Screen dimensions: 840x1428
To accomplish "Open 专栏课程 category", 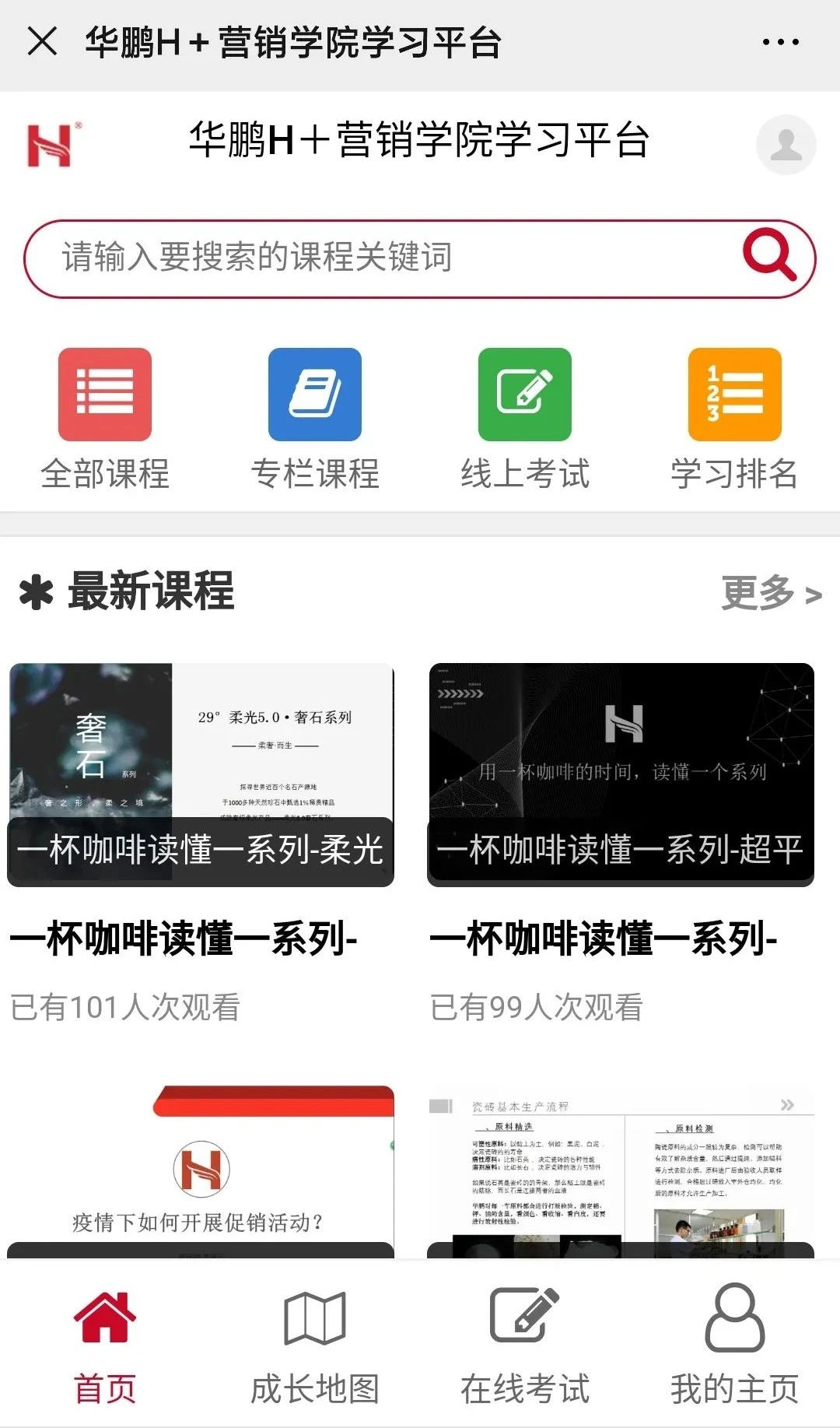I will point(315,419).
